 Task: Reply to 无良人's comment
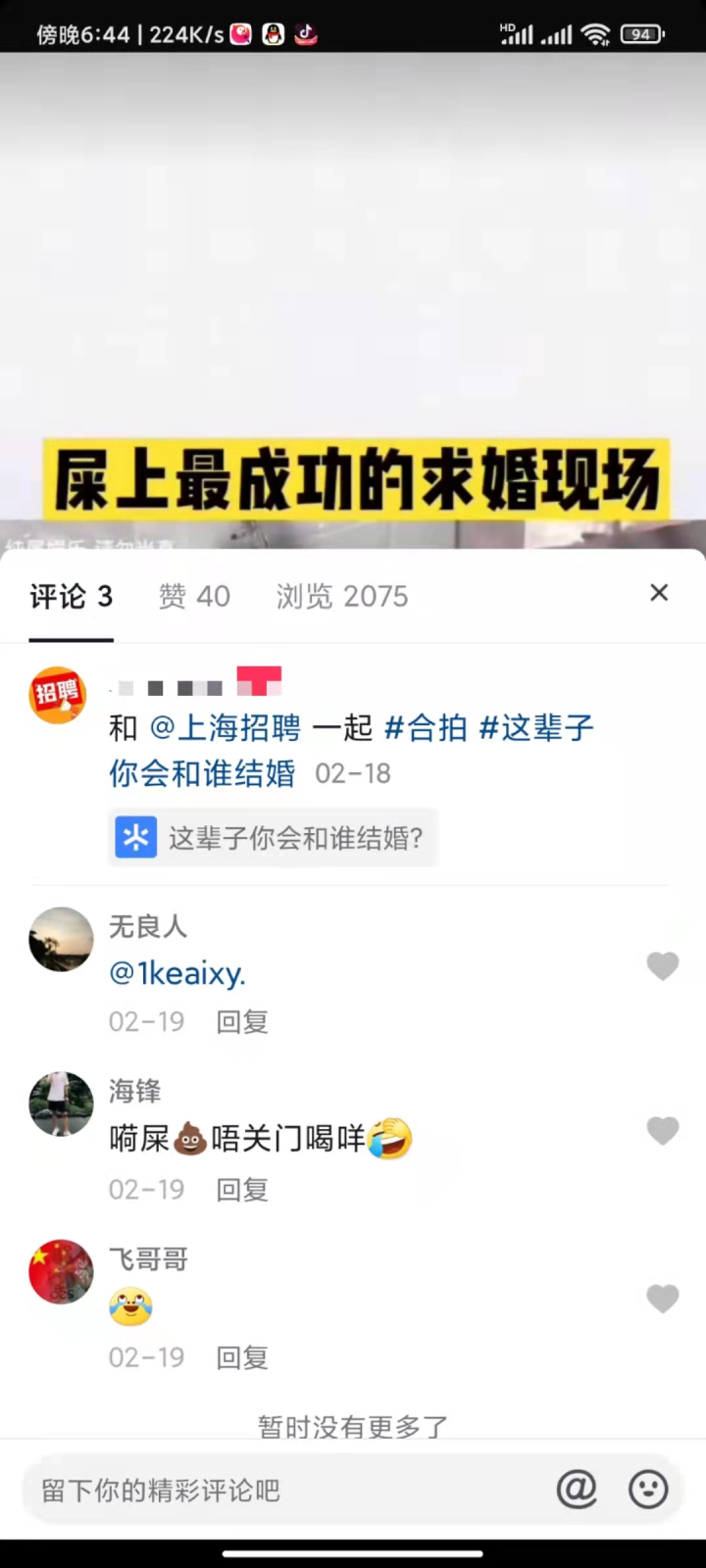click(242, 1022)
